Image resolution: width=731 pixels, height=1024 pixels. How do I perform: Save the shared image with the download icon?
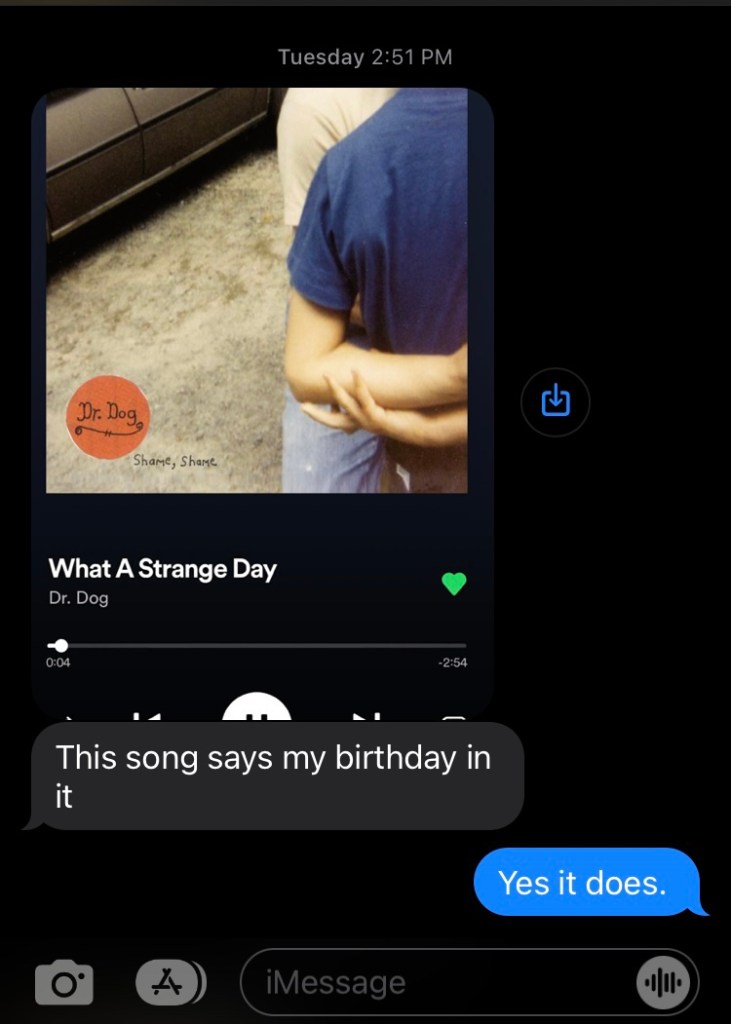coord(555,402)
